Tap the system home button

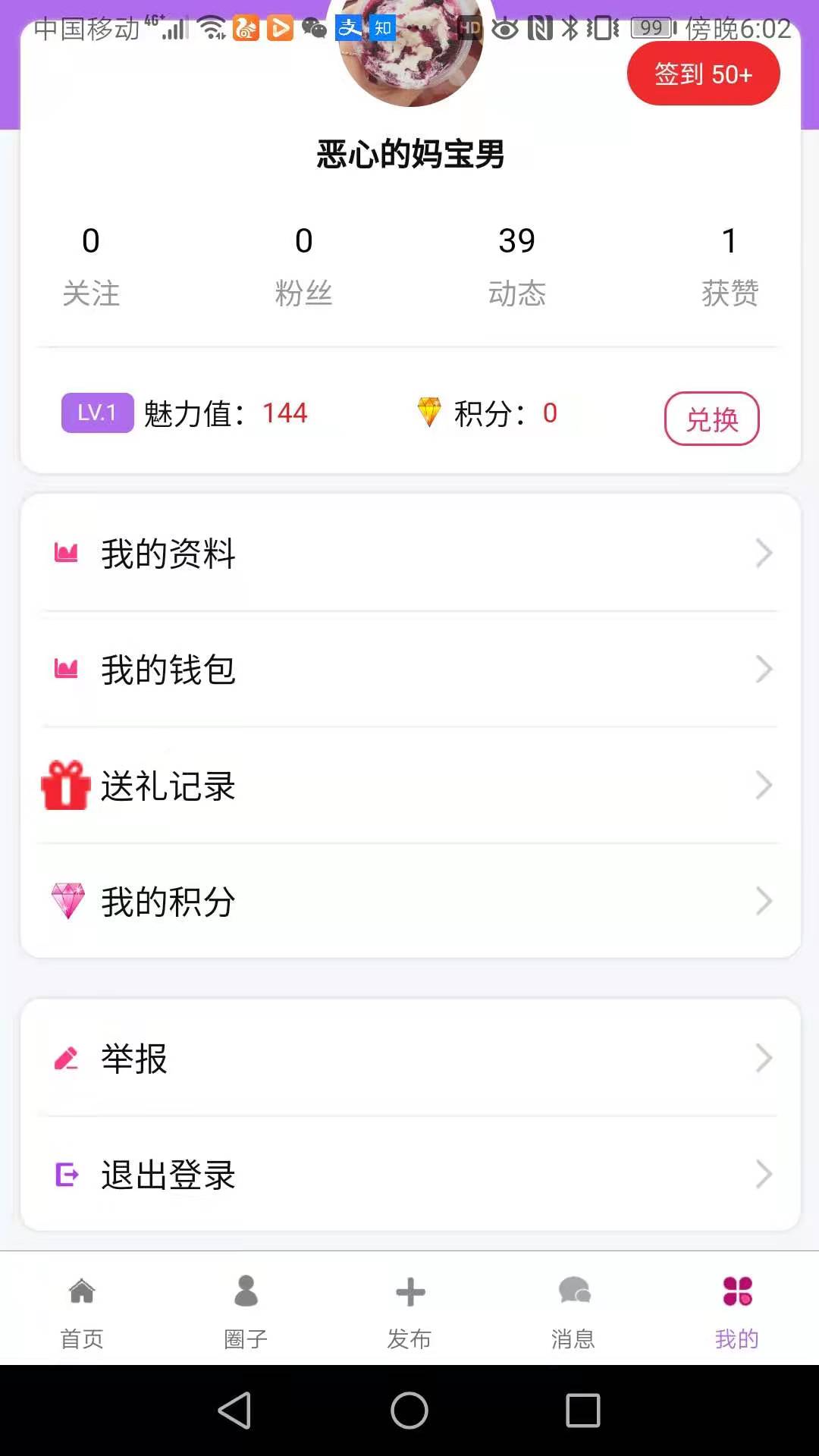[x=409, y=1410]
